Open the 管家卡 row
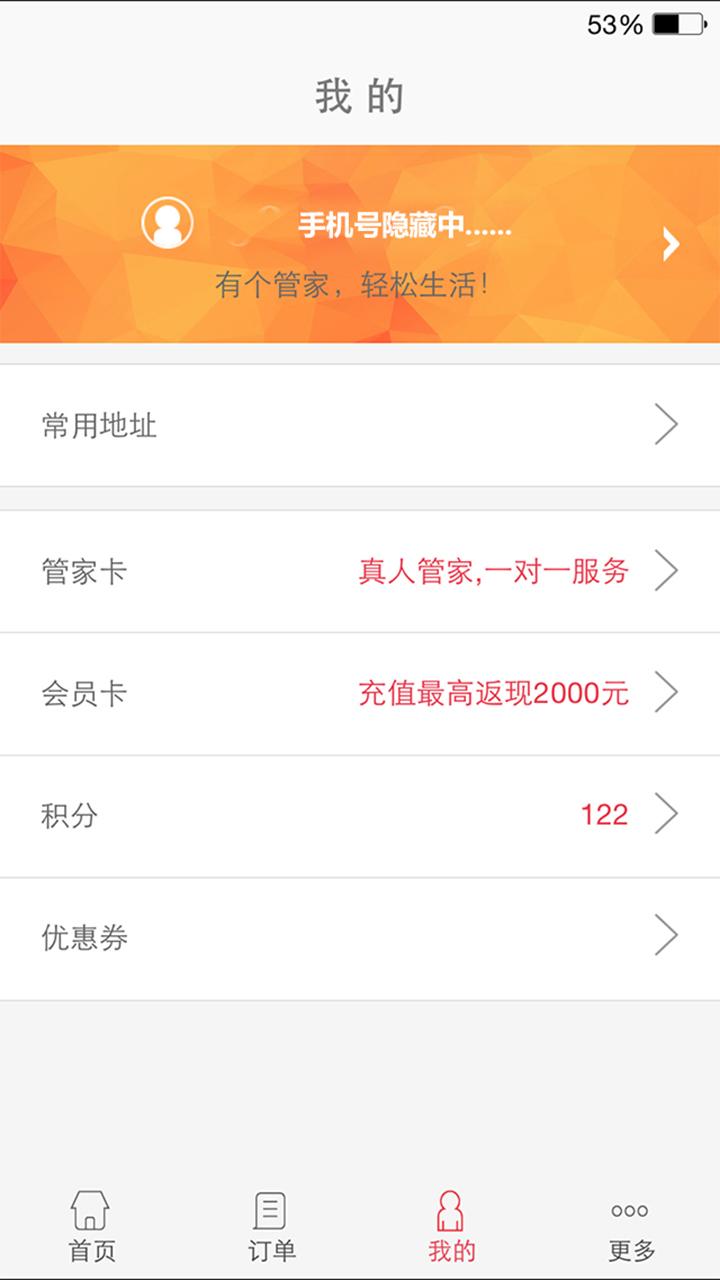 click(360, 572)
